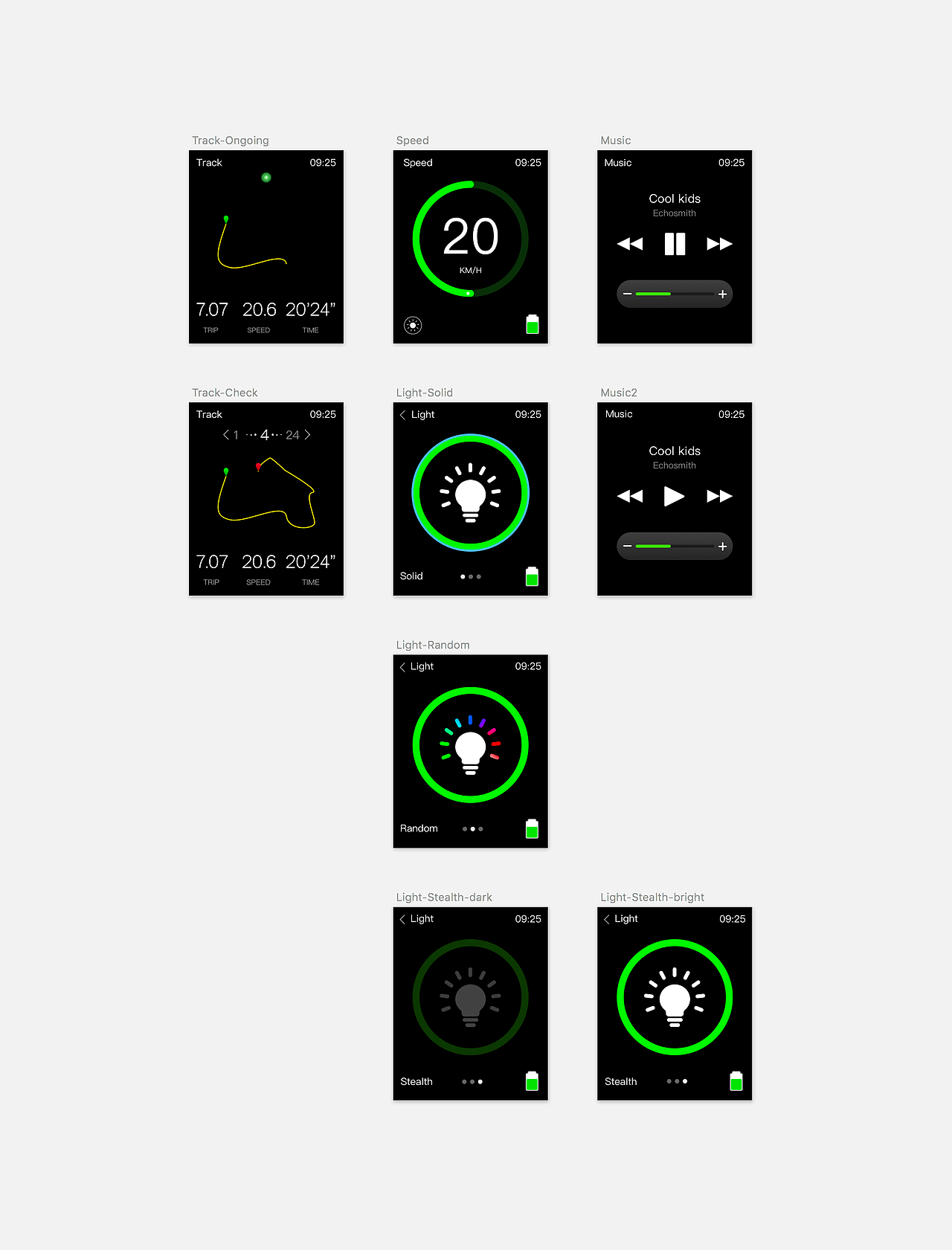Click the battery icon on Light-Random screen

click(x=532, y=828)
